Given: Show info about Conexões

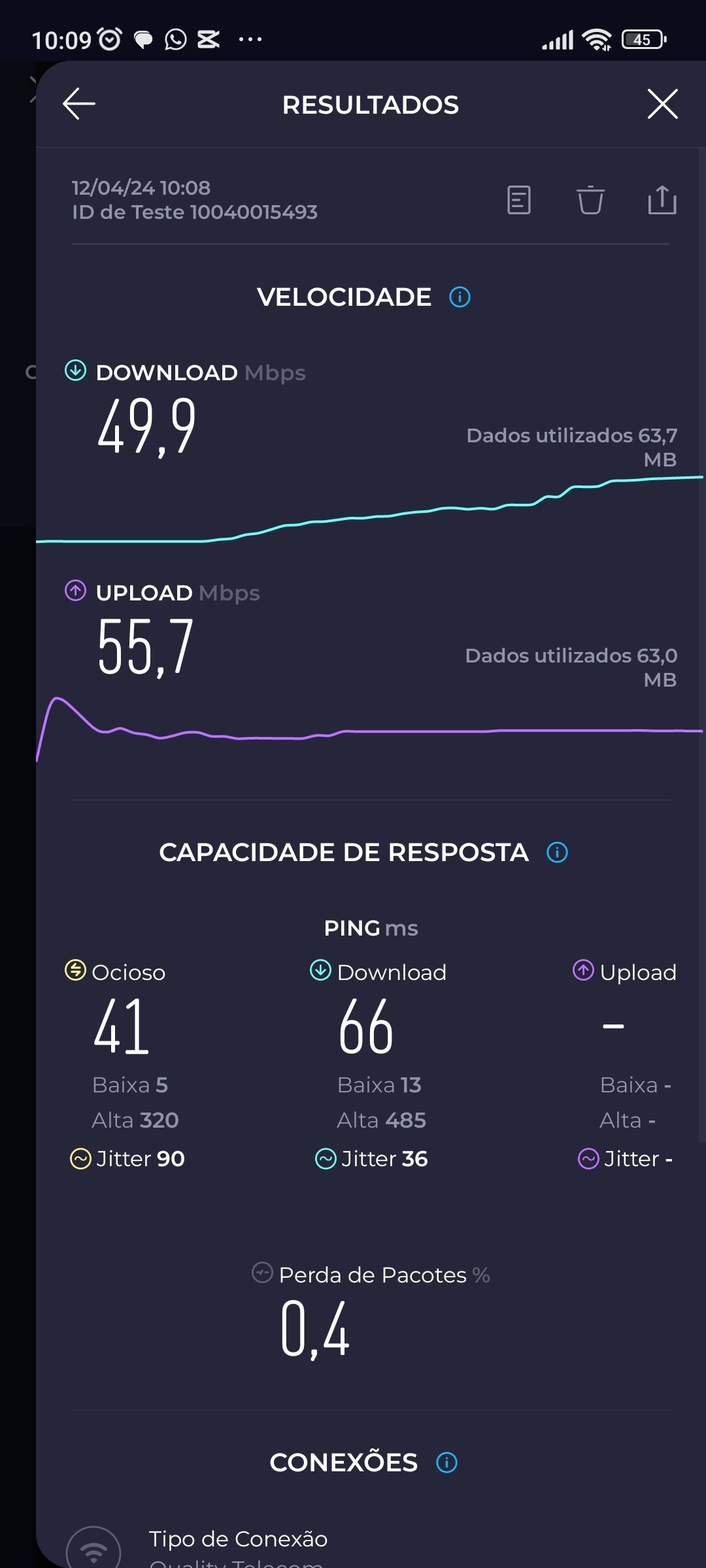Looking at the screenshot, I should (x=447, y=1463).
